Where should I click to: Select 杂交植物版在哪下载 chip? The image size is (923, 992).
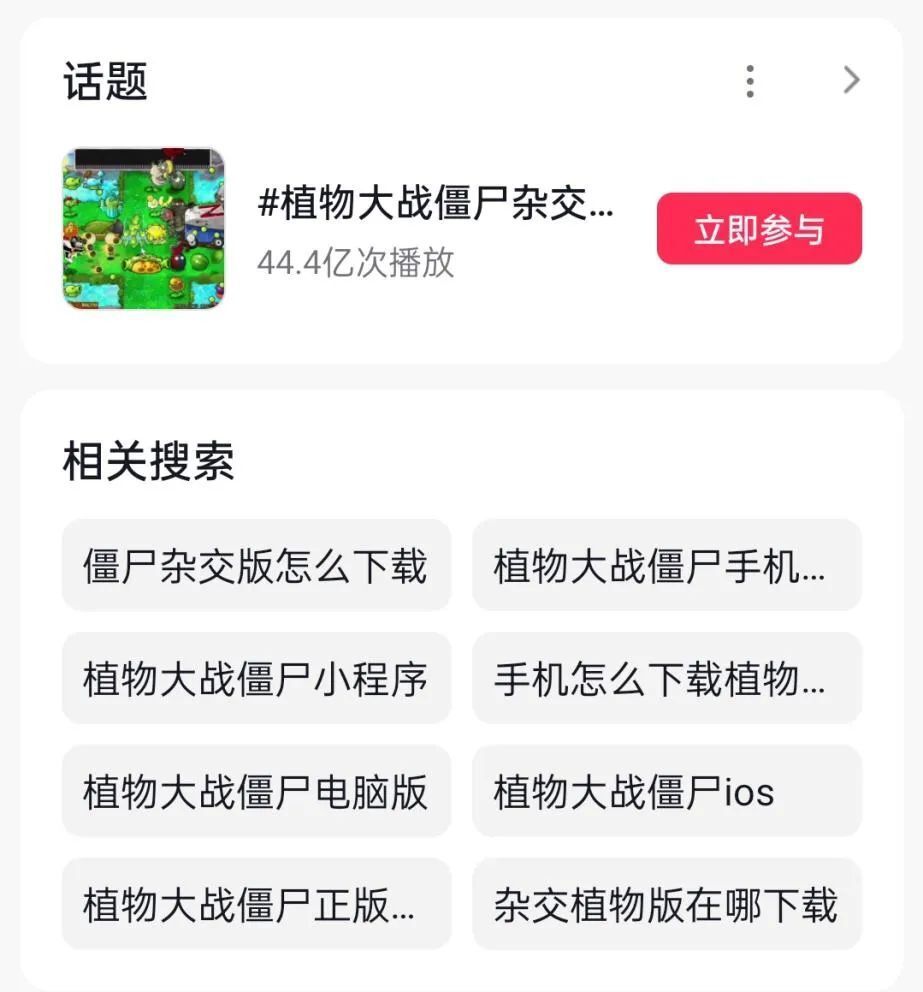(x=667, y=905)
